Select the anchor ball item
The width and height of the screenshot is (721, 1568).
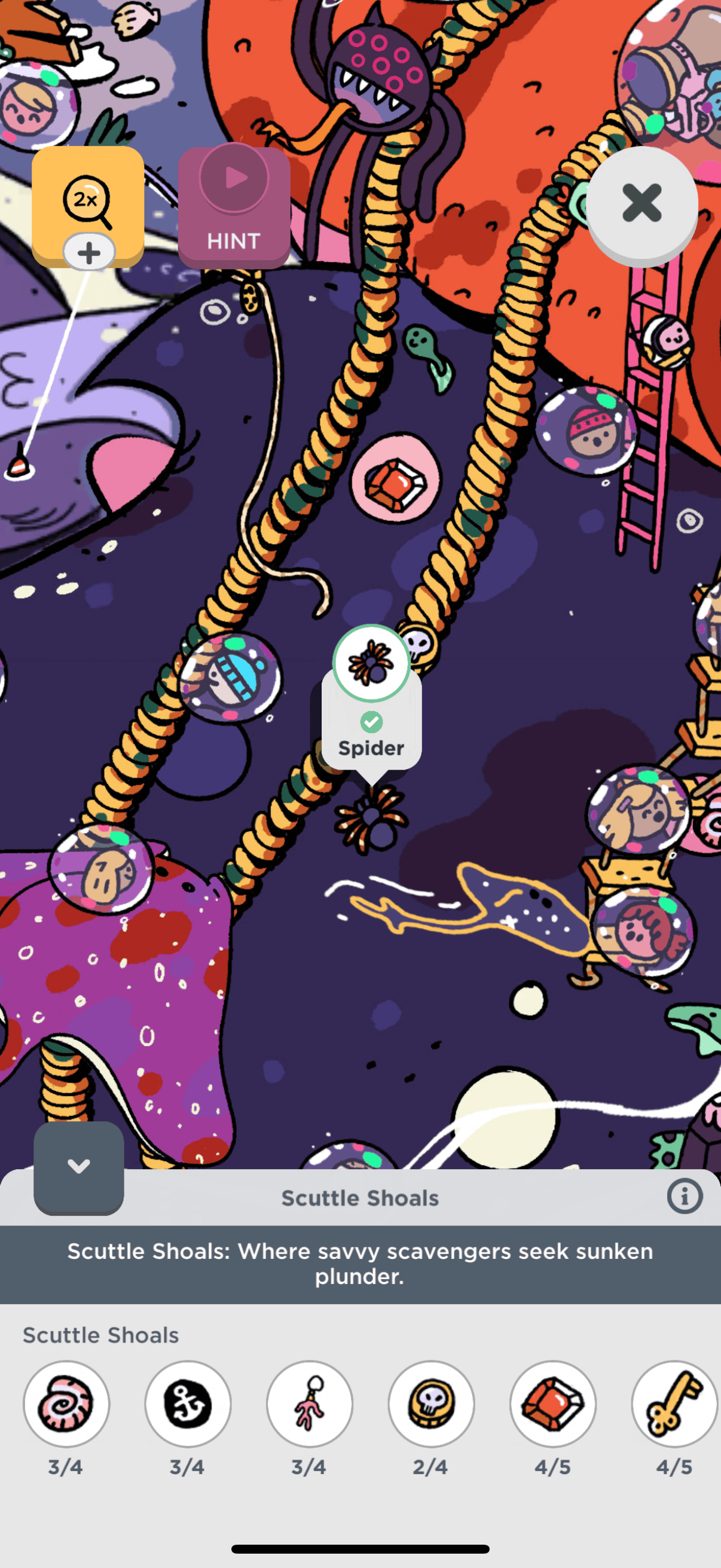188,1404
